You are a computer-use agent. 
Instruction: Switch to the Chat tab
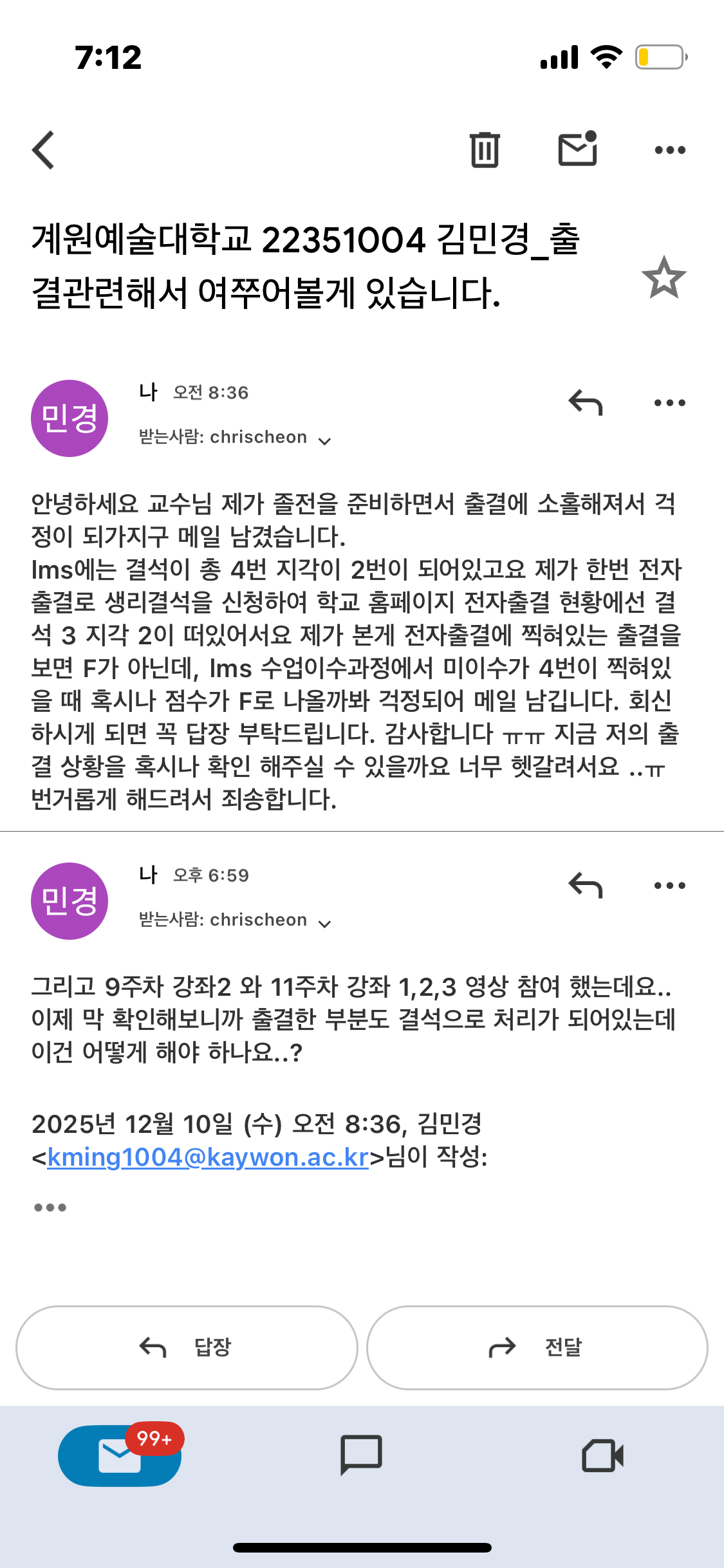point(361,1454)
